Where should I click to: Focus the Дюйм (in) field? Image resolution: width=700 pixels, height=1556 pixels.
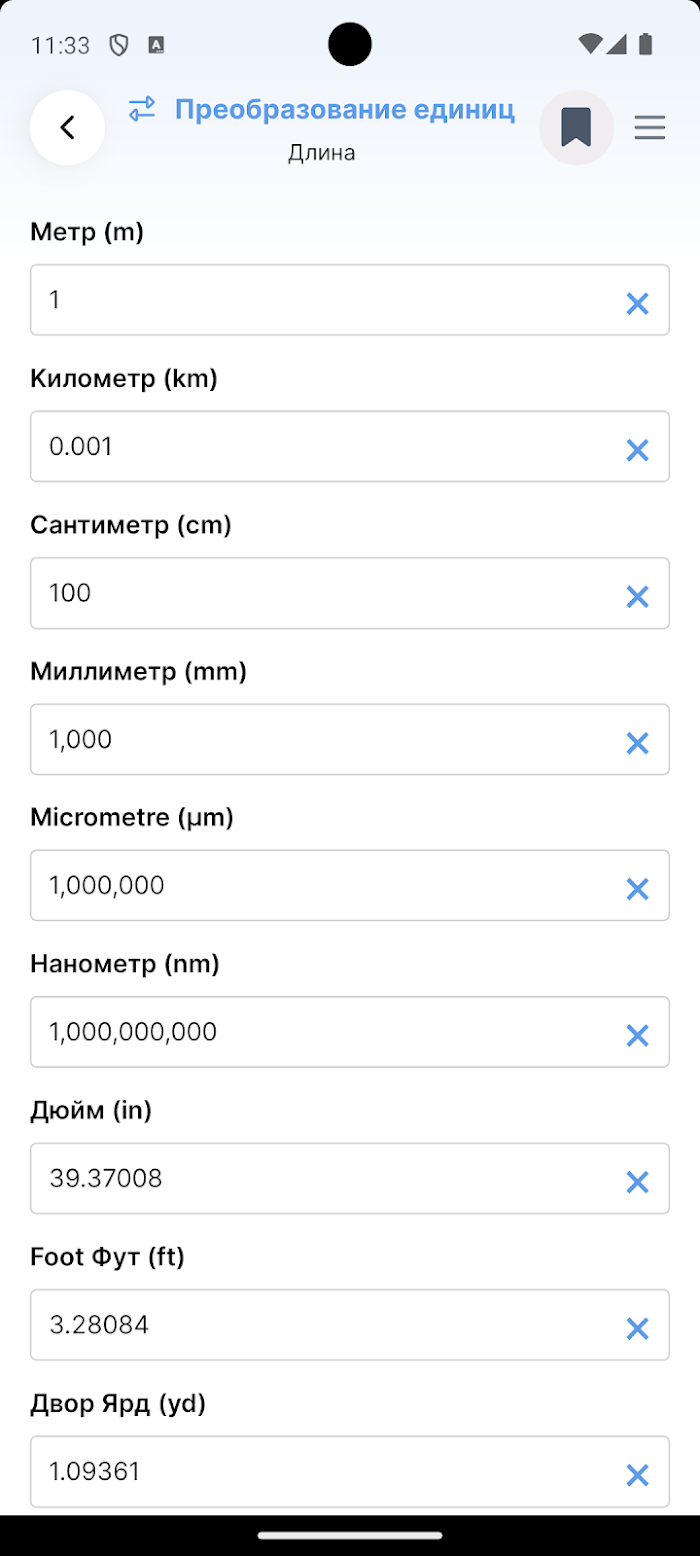click(350, 1178)
